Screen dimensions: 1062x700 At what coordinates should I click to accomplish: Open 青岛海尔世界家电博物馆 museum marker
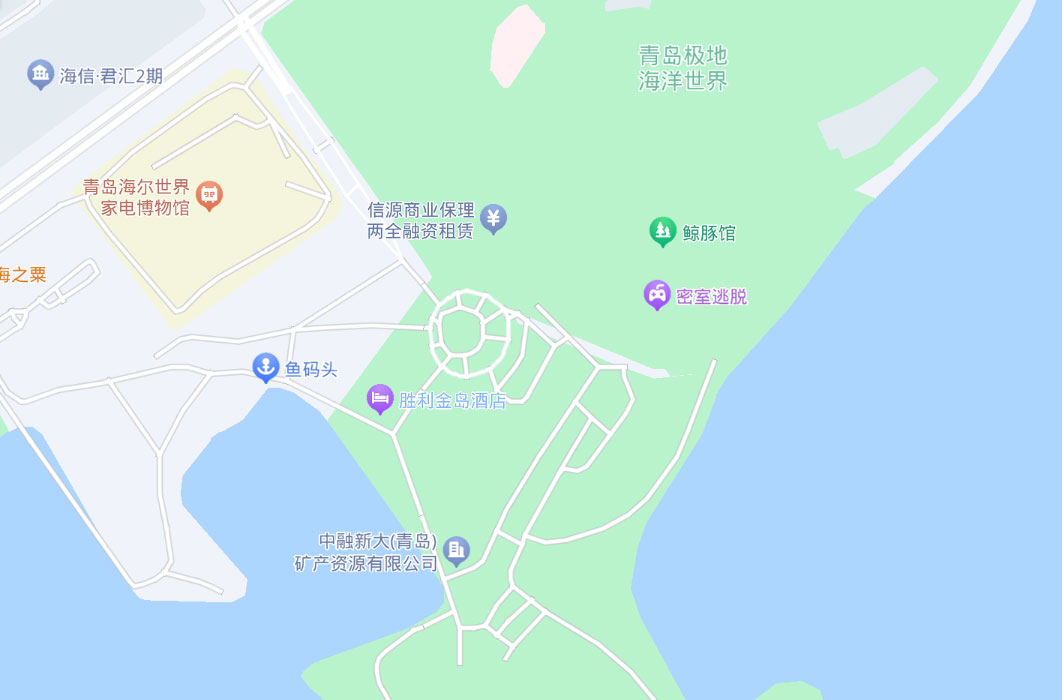point(209,194)
